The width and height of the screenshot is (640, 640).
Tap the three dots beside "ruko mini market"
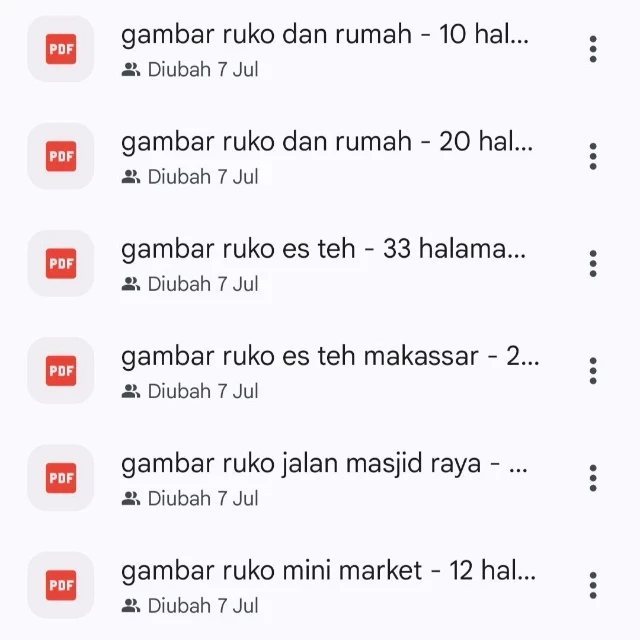593,585
